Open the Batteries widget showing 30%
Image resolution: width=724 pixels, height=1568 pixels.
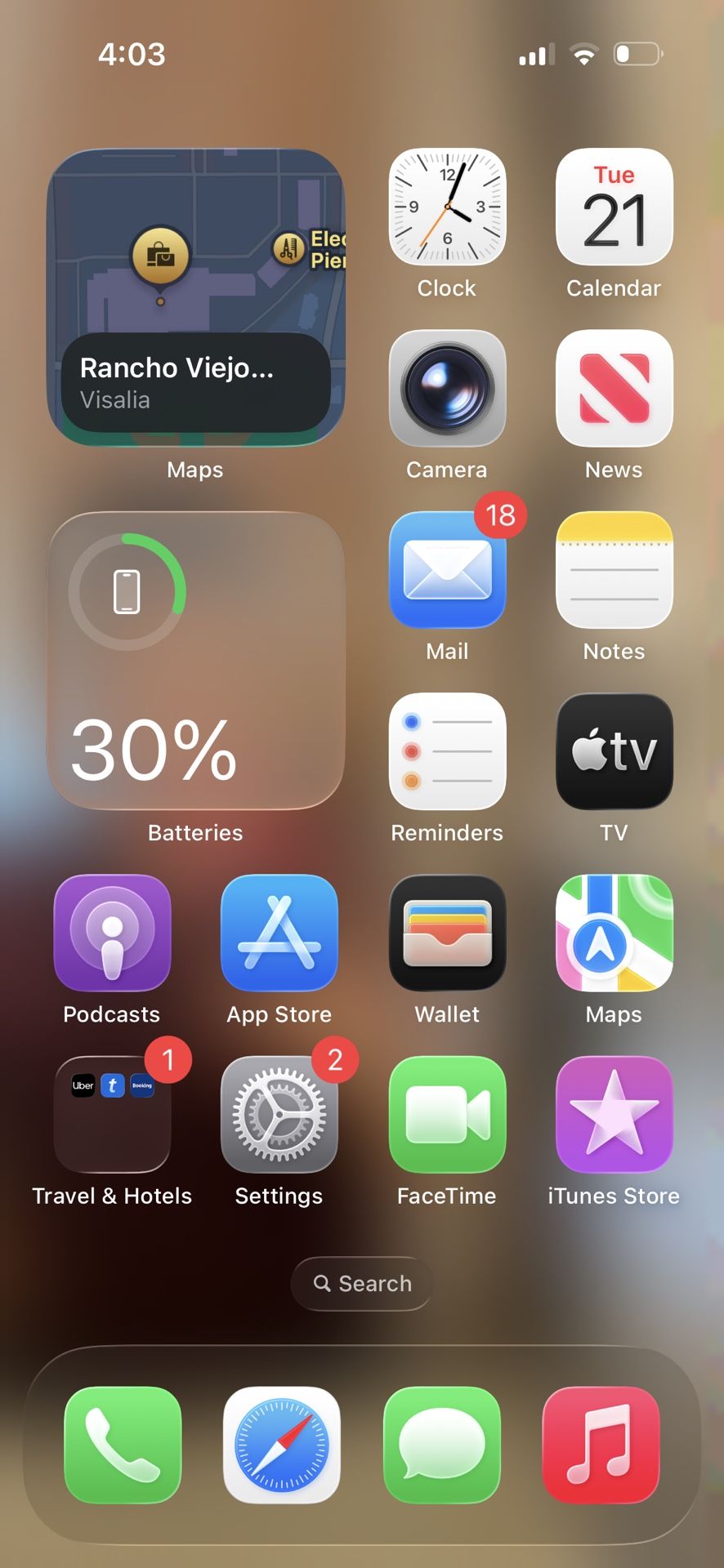(x=195, y=660)
